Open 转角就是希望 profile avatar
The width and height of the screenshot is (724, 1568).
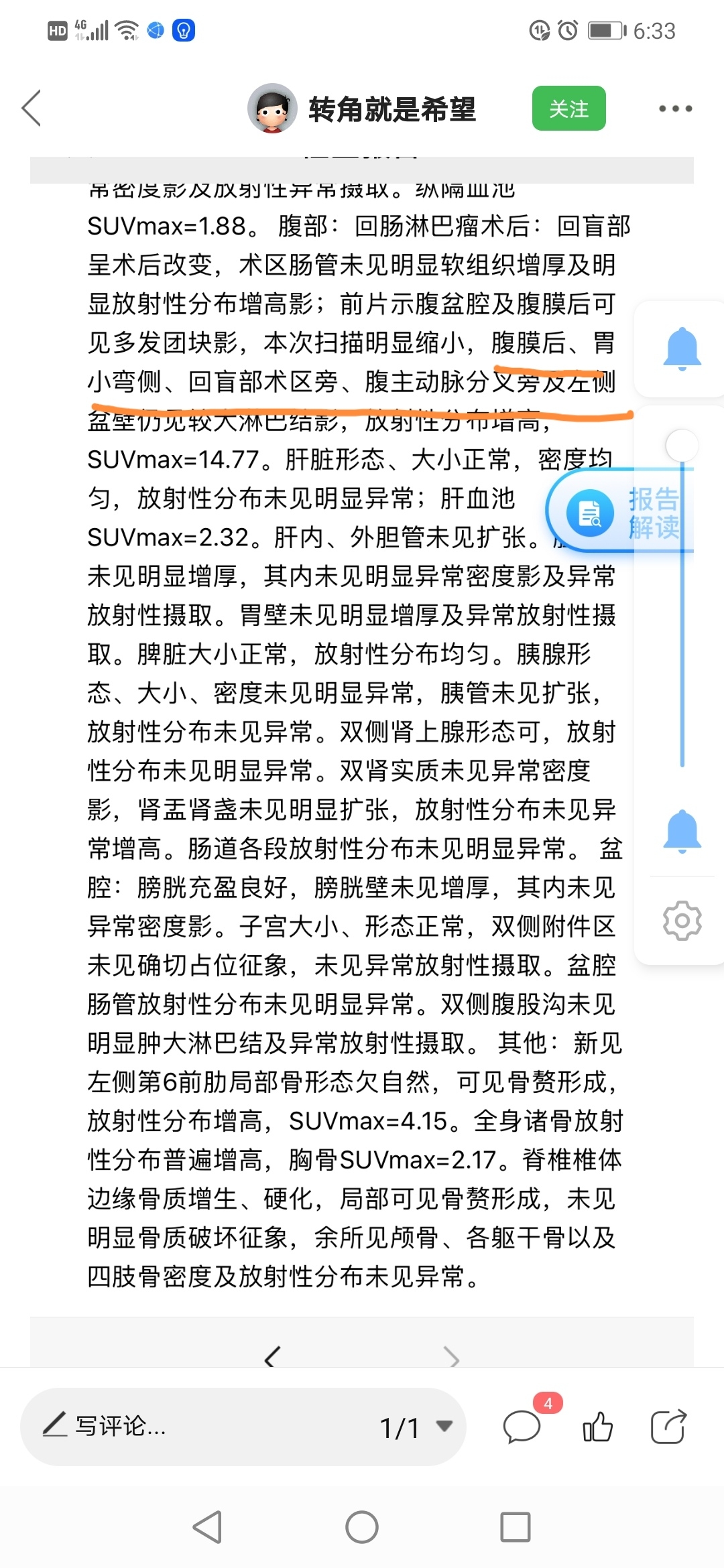[x=272, y=108]
